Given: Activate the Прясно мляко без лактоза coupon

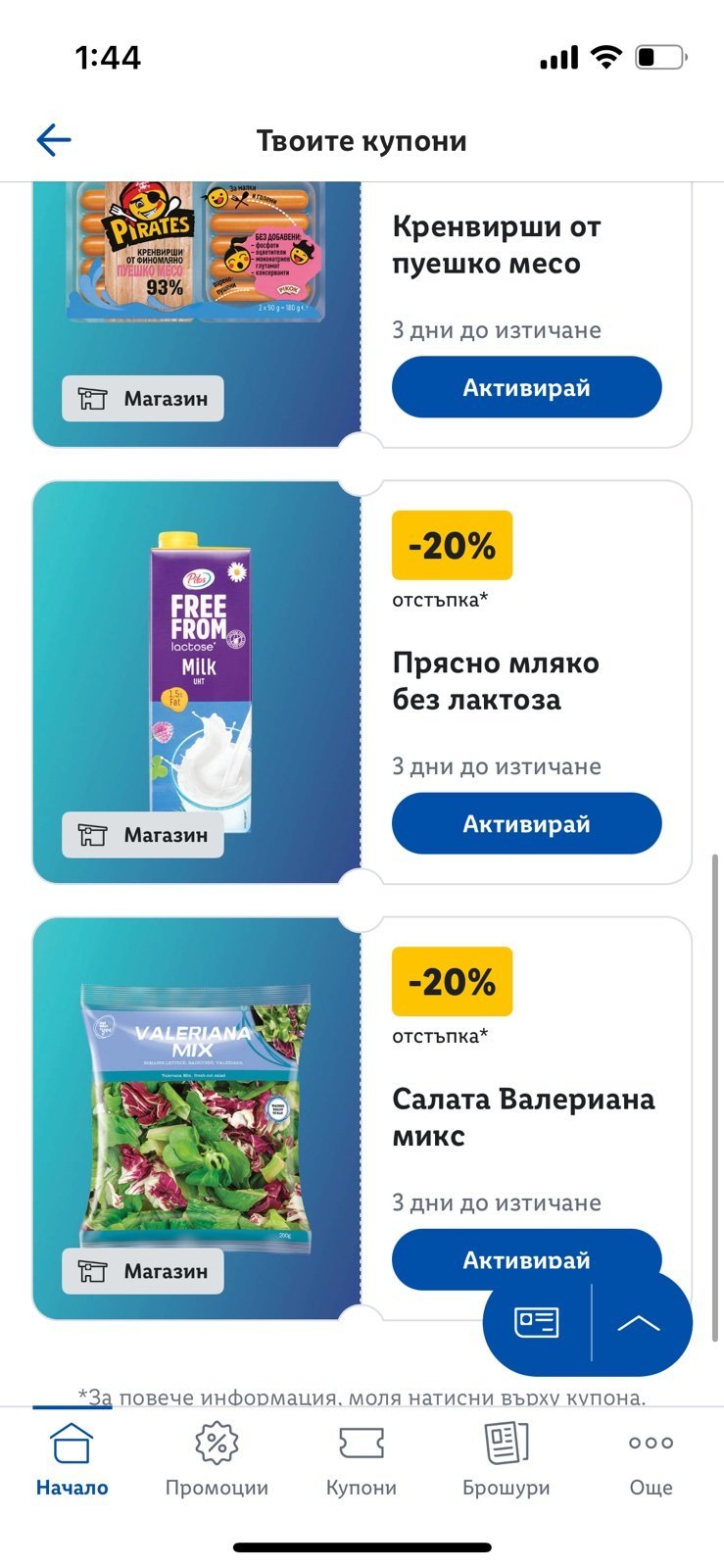Looking at the screenshot, I should (x=526, y=823).
